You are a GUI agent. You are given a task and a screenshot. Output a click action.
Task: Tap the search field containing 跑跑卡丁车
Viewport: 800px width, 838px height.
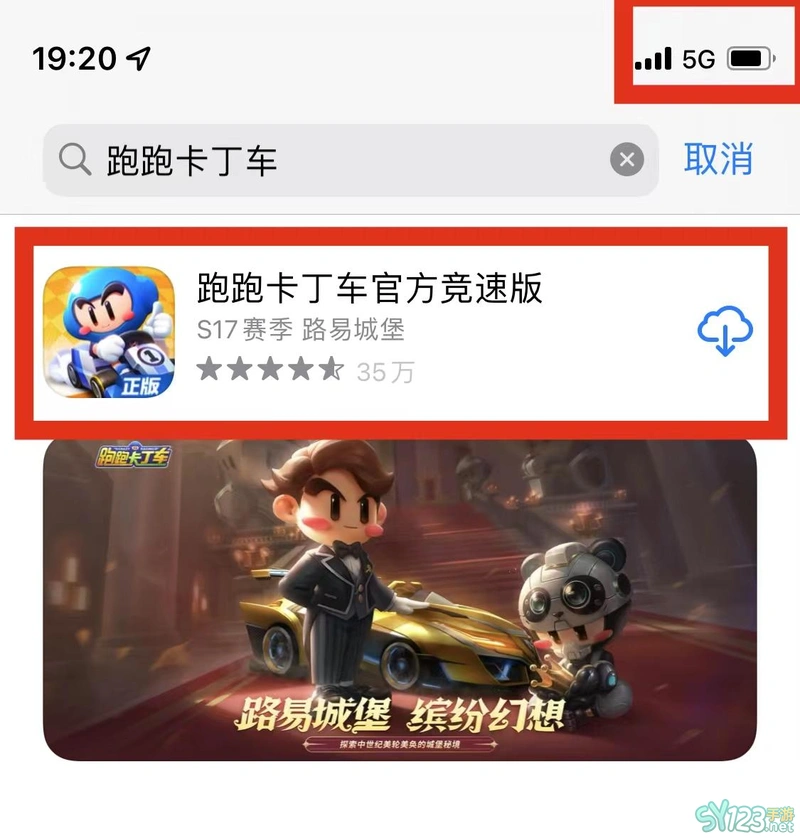[x=340, y=160]
